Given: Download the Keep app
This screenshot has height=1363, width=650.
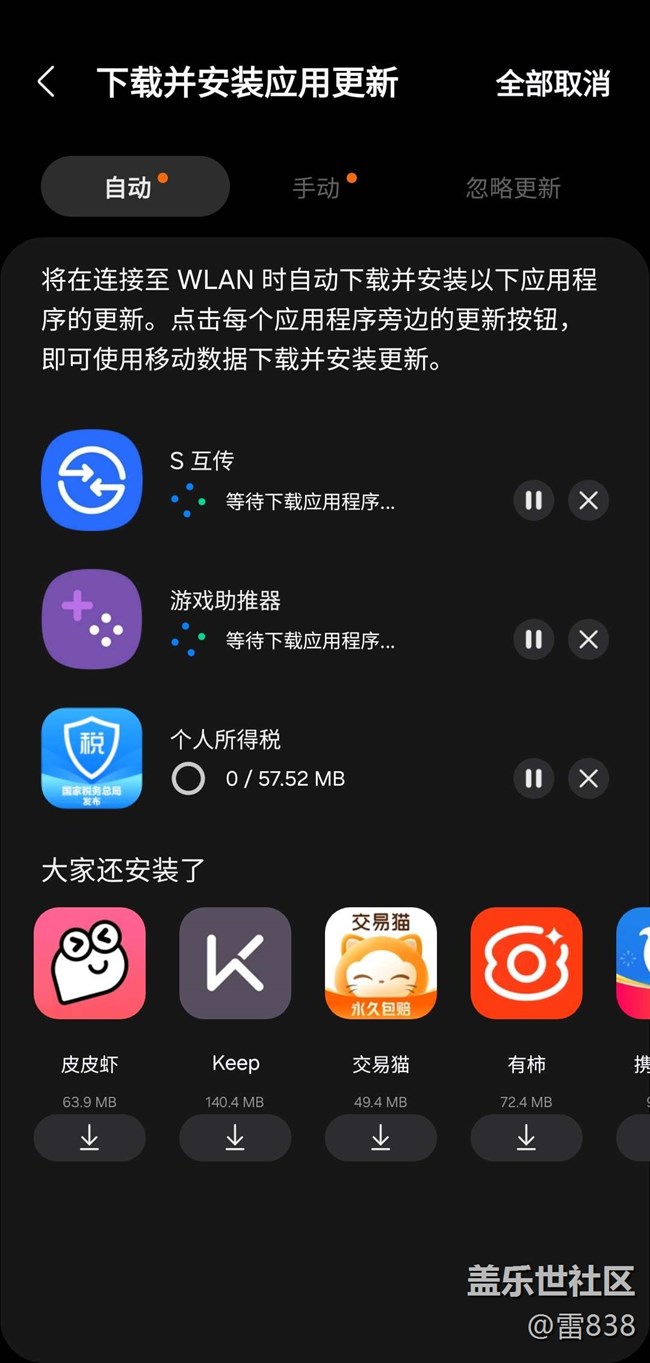Looking at the screenshot, I should (235, 1138).
